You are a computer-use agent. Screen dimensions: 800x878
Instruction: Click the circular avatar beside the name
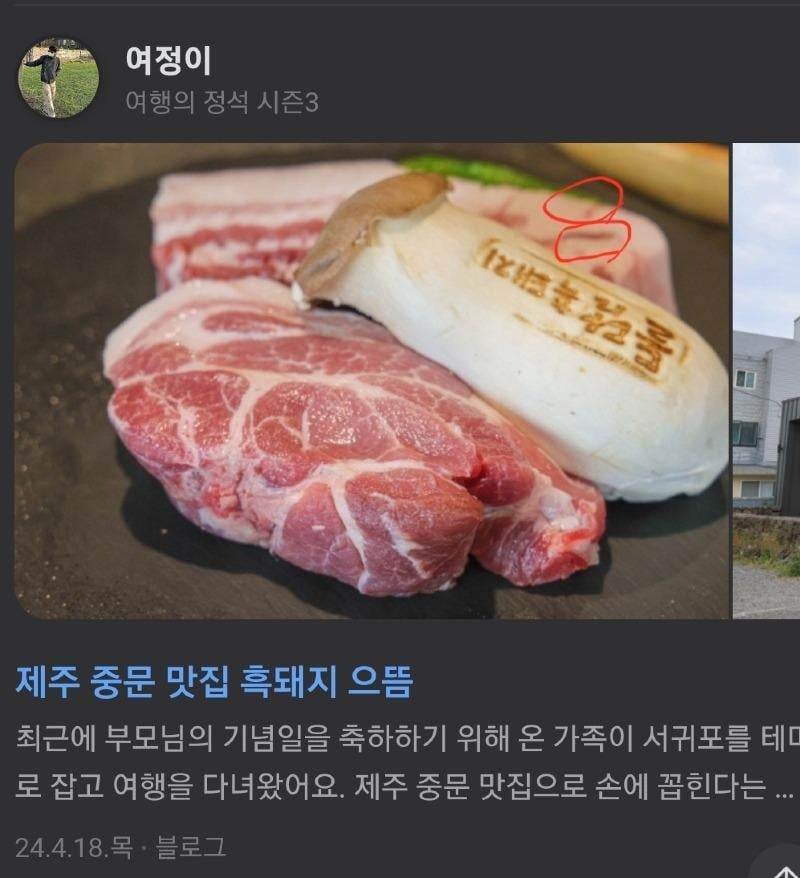60,72
